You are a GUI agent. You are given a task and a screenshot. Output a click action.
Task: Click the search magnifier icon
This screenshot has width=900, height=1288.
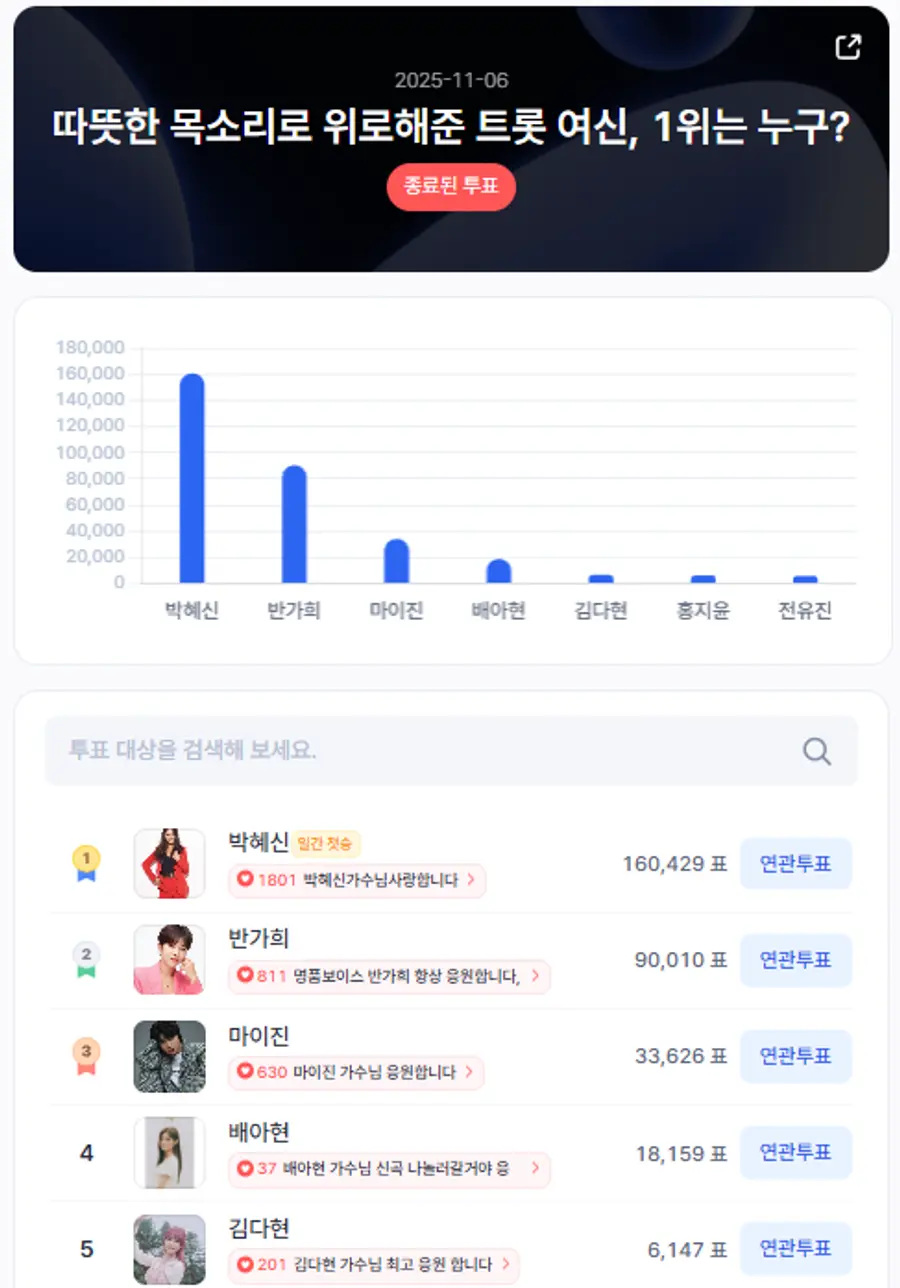(x=818, y=751)
